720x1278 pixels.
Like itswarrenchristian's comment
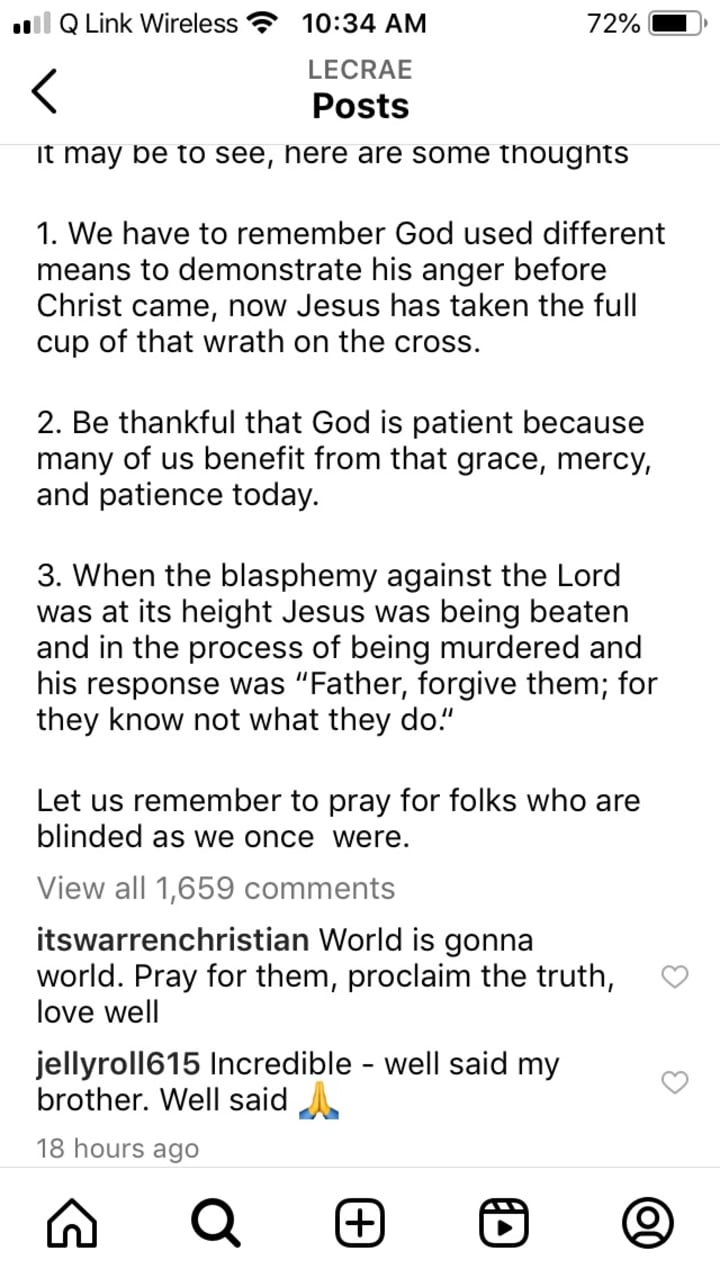click(x=676, y=977)
